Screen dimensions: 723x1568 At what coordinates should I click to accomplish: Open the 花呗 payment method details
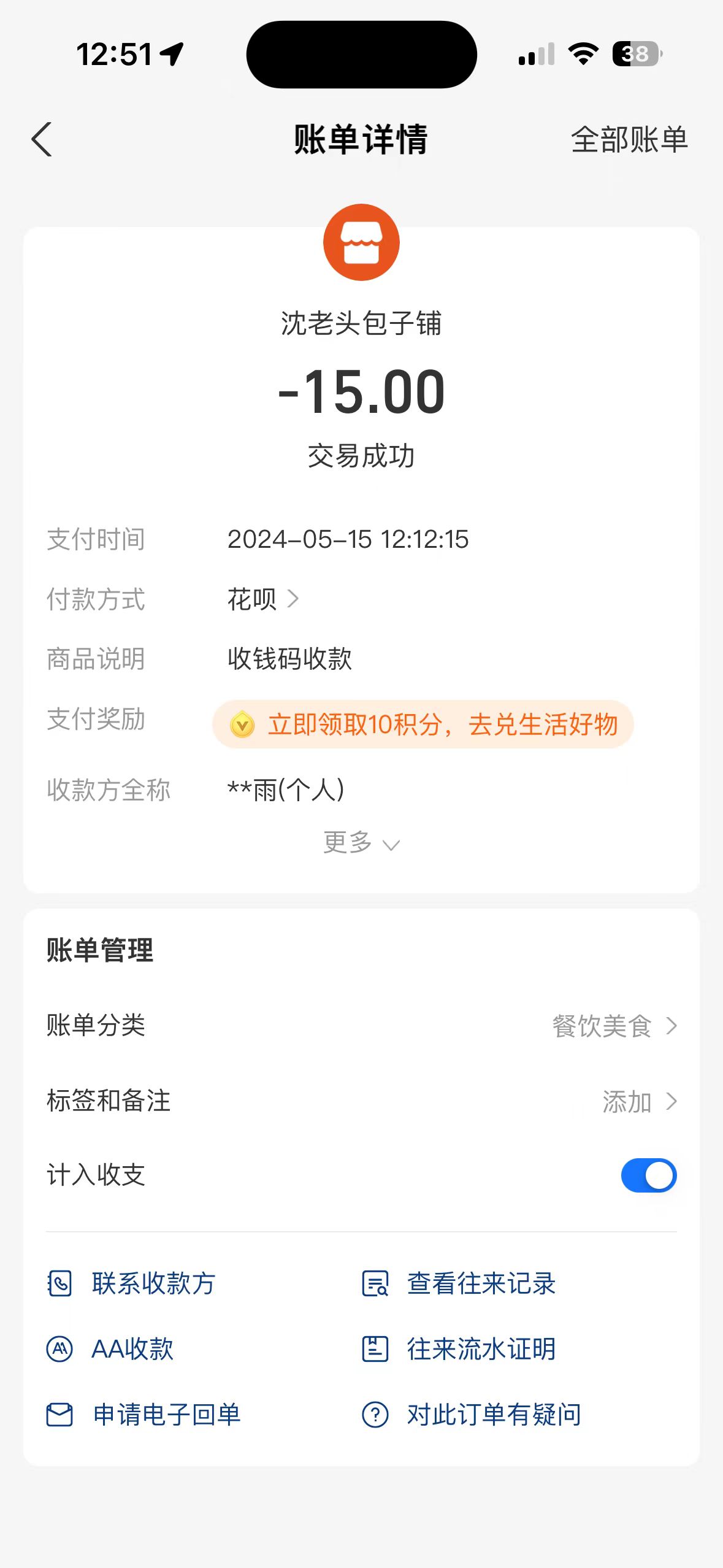click(262, 599)
